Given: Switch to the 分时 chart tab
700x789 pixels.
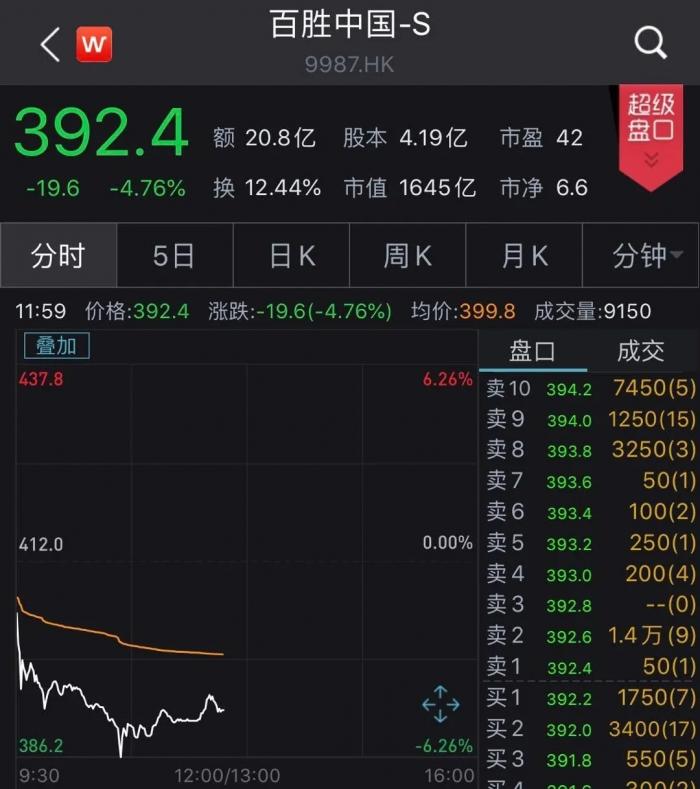Looking at the screenshot, I should click(58, 256).
